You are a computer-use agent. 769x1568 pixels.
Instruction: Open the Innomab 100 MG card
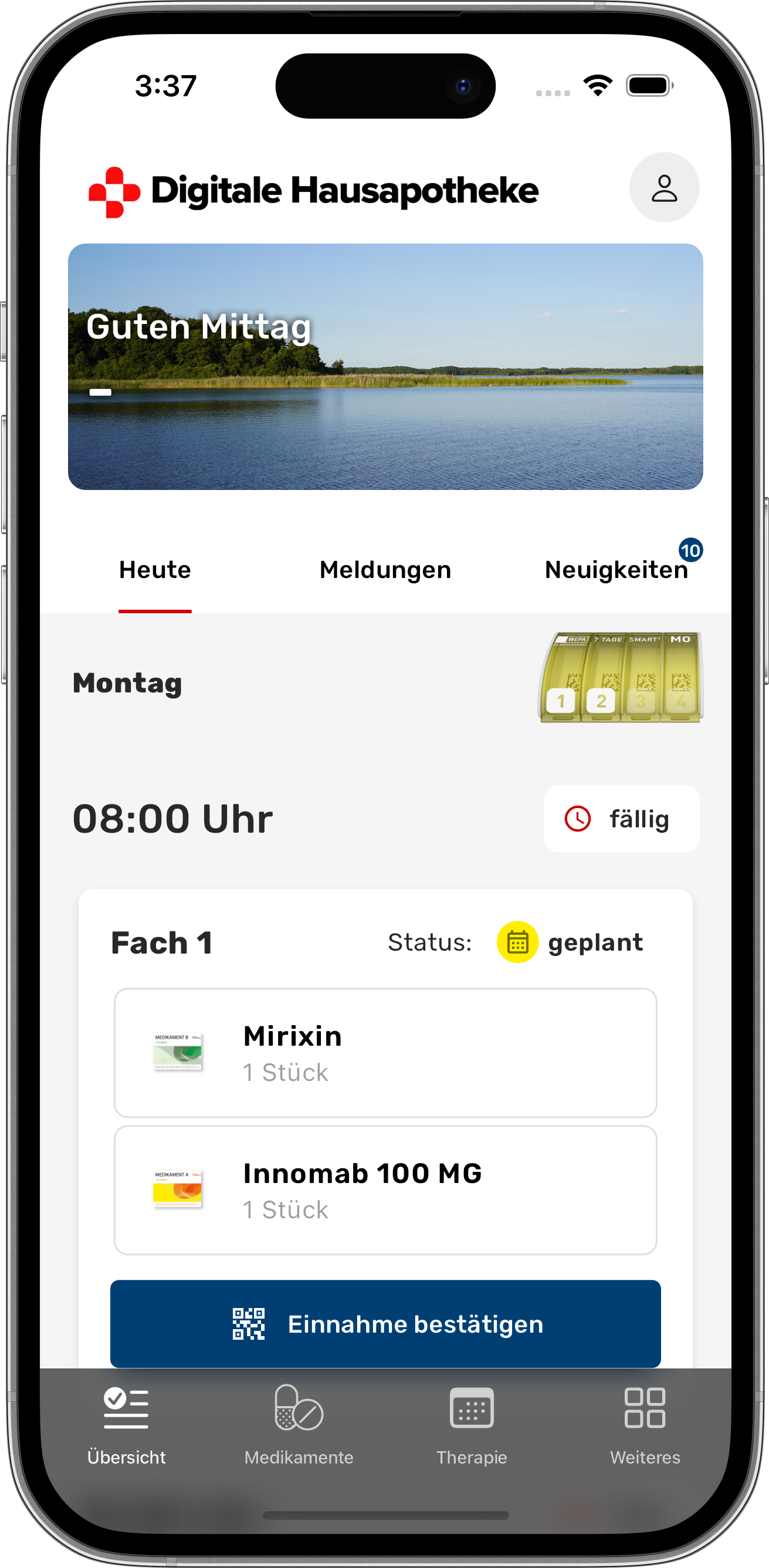click(385, 1190)
